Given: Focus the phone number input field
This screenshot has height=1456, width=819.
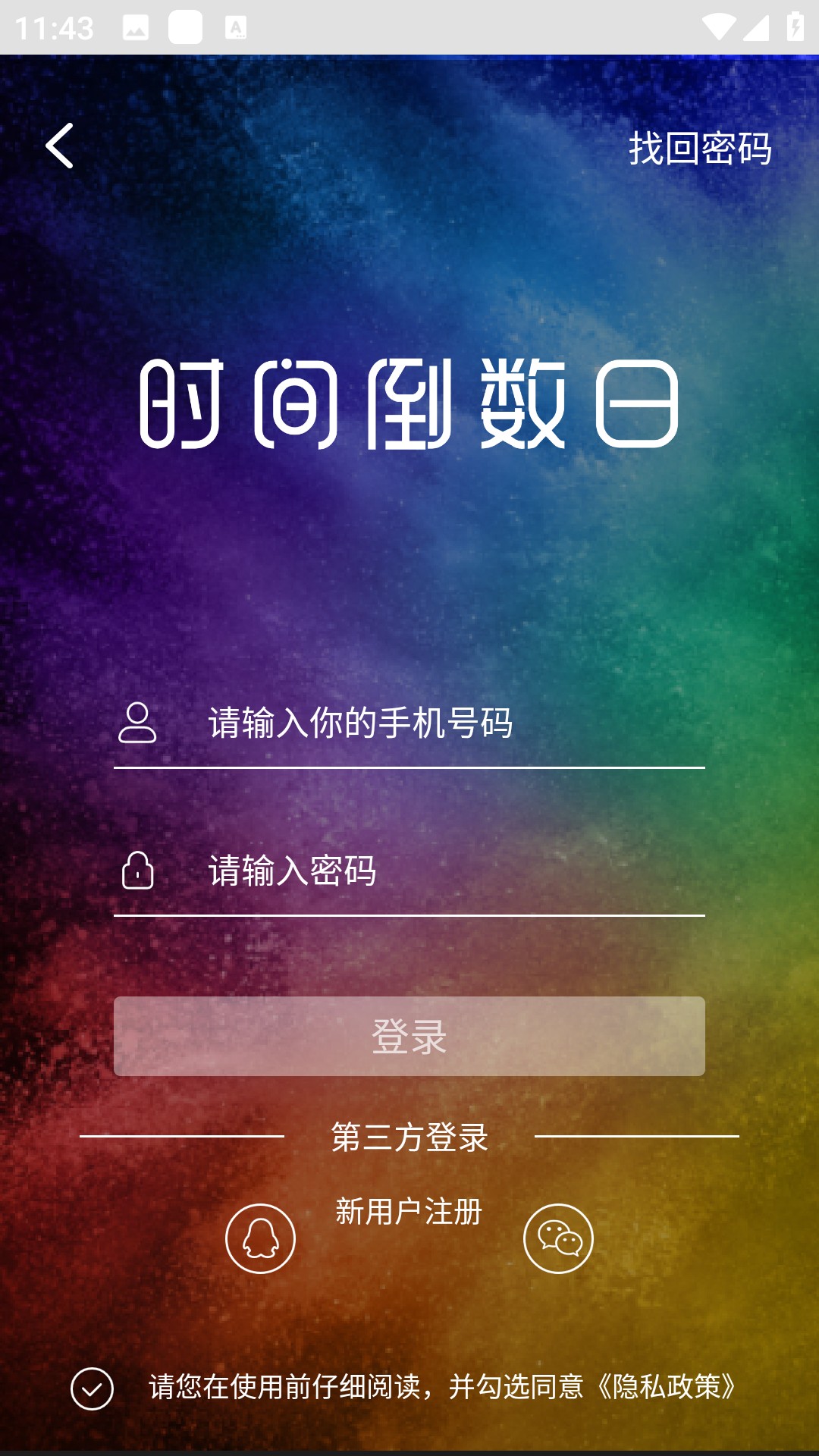Looking at the screenshot, I should pos(409,726).
